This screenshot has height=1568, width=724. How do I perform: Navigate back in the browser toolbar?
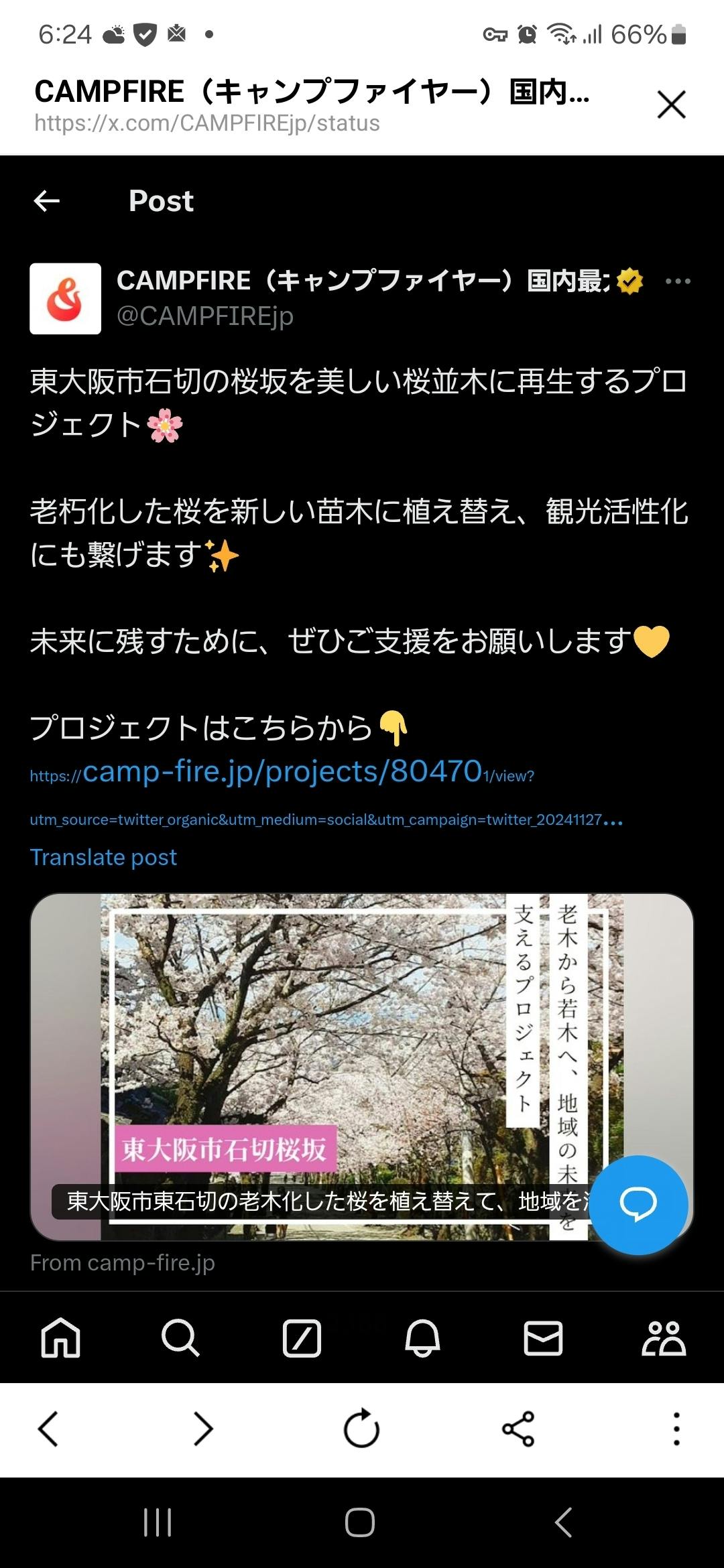click(x=48, y=1429)
